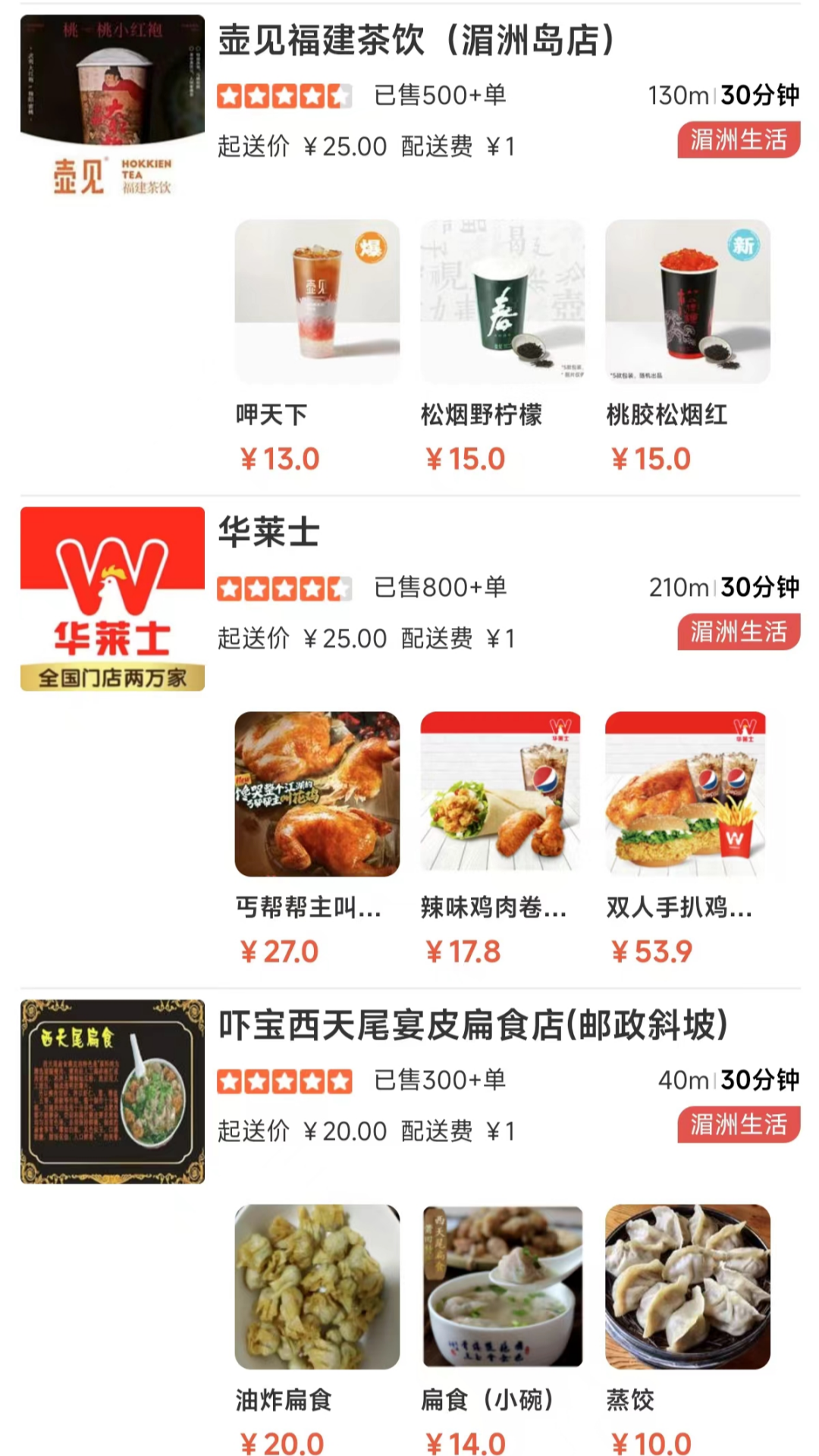Click the 华莱士 chicken logo icon
Viewport: 819px width, 1456px height.
[x=111, y=599]
